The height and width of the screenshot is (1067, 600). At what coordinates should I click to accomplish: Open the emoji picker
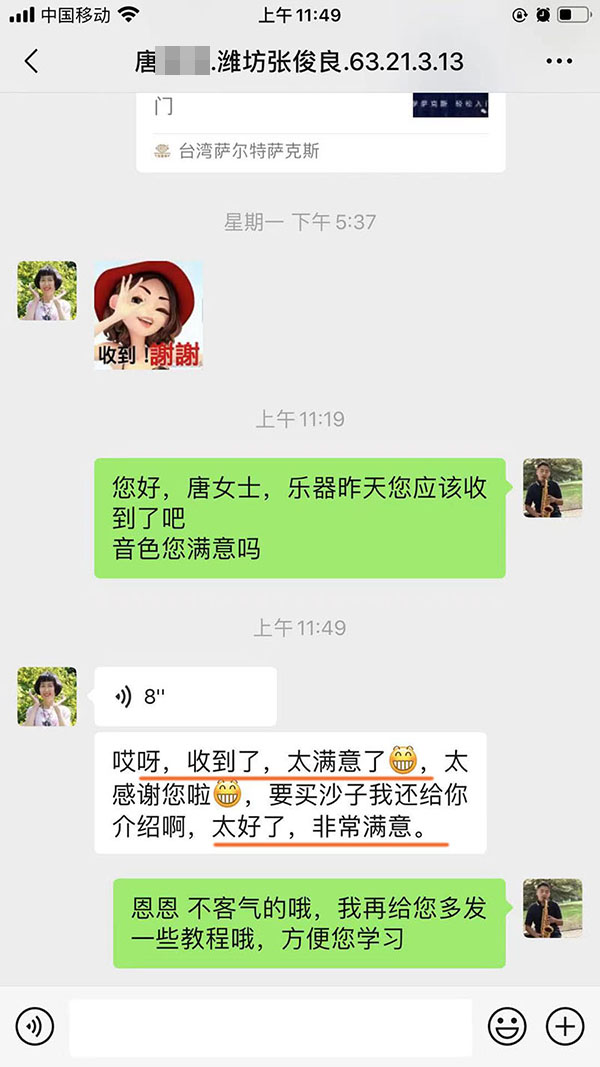click(x=507, y=1026)
